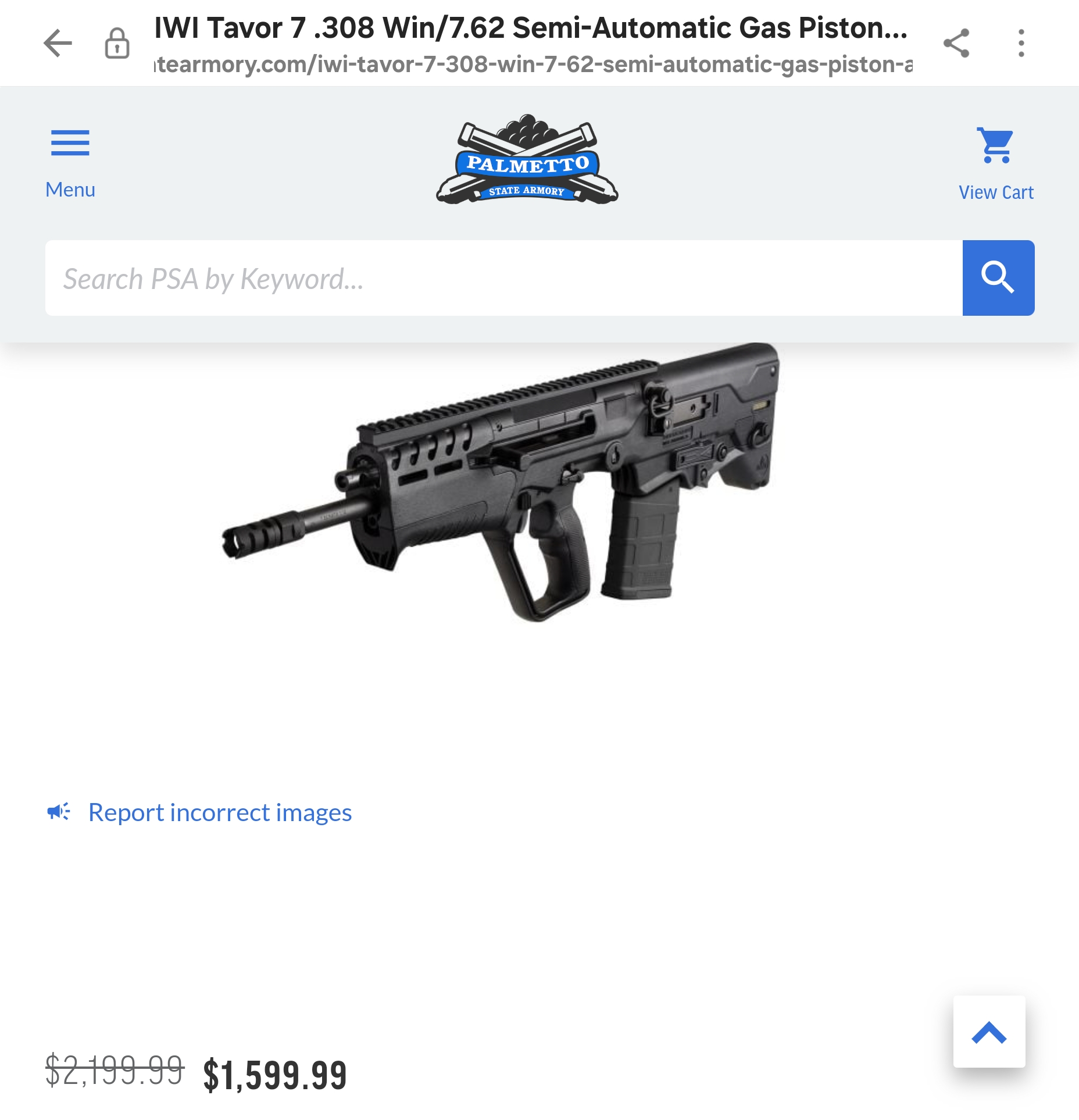Share this page

click(x=956, y=43)
